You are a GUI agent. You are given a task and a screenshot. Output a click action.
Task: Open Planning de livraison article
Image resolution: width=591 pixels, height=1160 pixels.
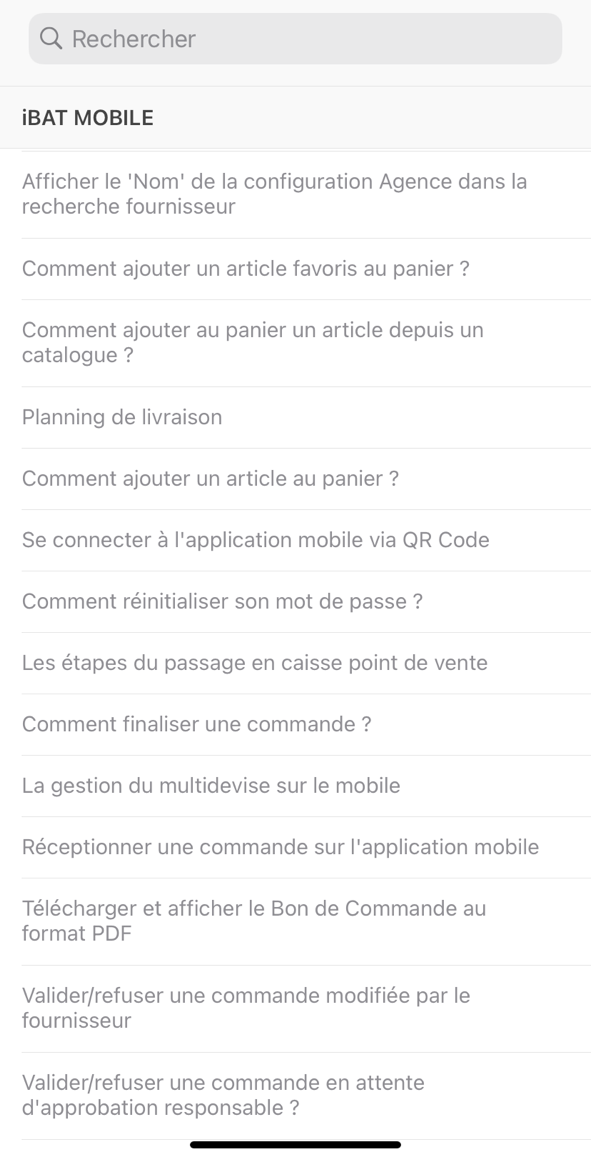295,417
